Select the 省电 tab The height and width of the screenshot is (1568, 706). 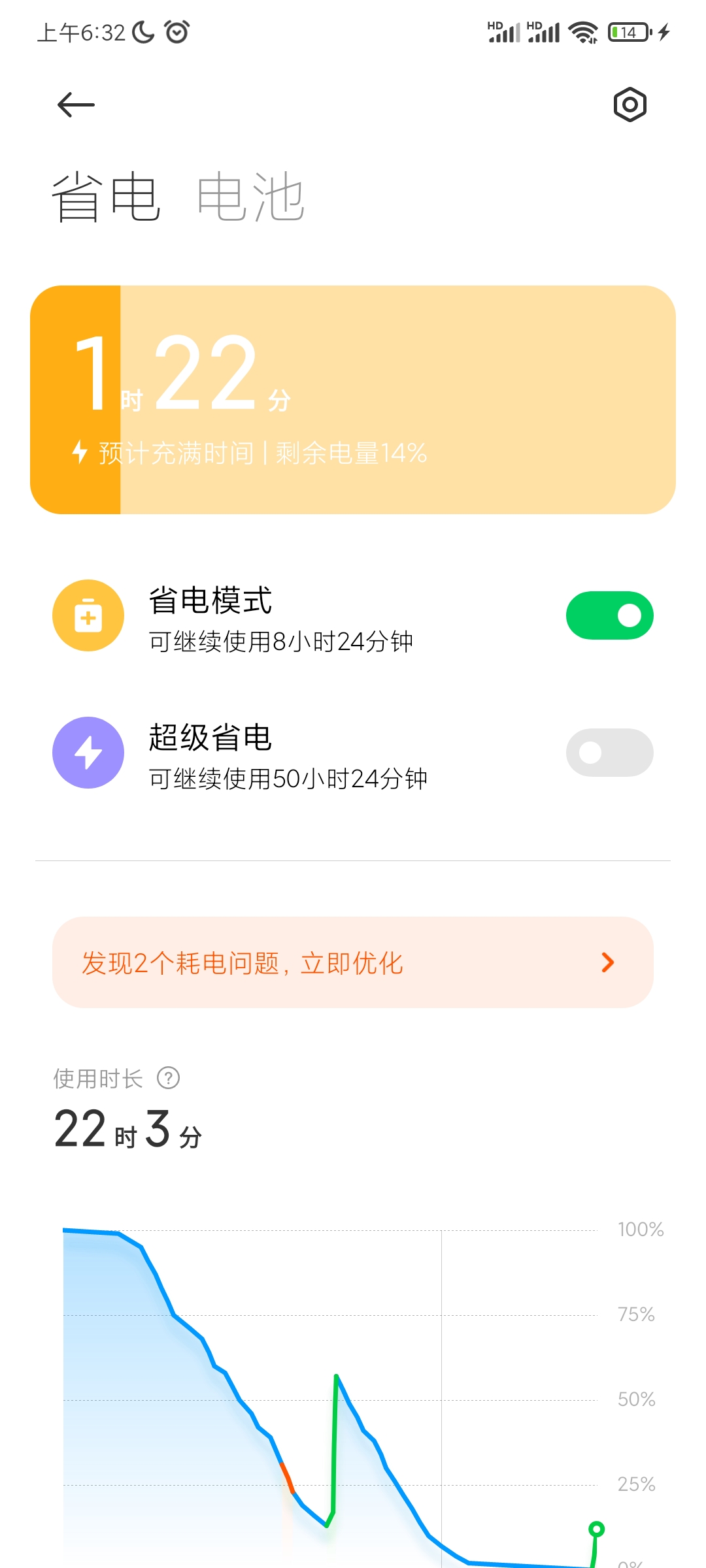pos(106,197)
